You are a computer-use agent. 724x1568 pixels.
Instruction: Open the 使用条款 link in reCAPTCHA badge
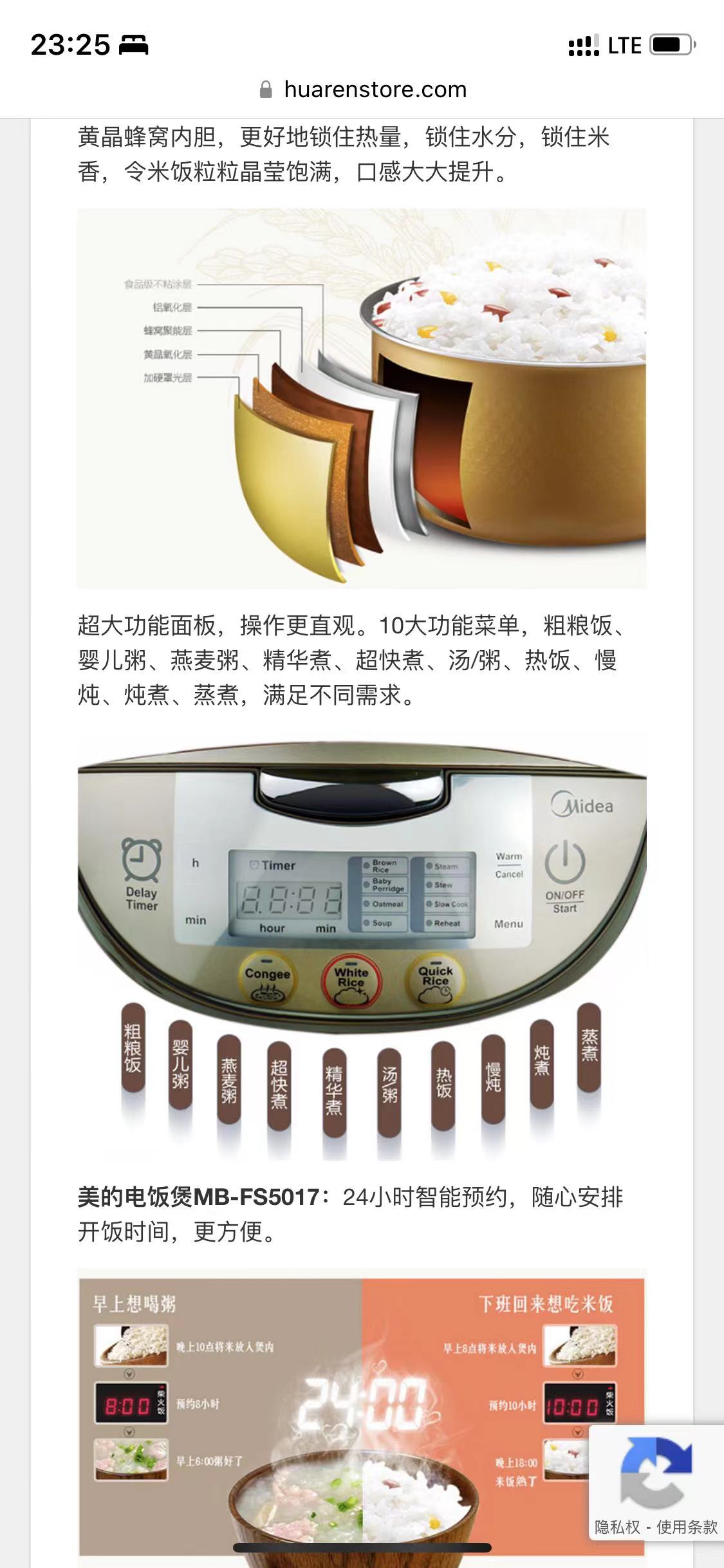686,1527
